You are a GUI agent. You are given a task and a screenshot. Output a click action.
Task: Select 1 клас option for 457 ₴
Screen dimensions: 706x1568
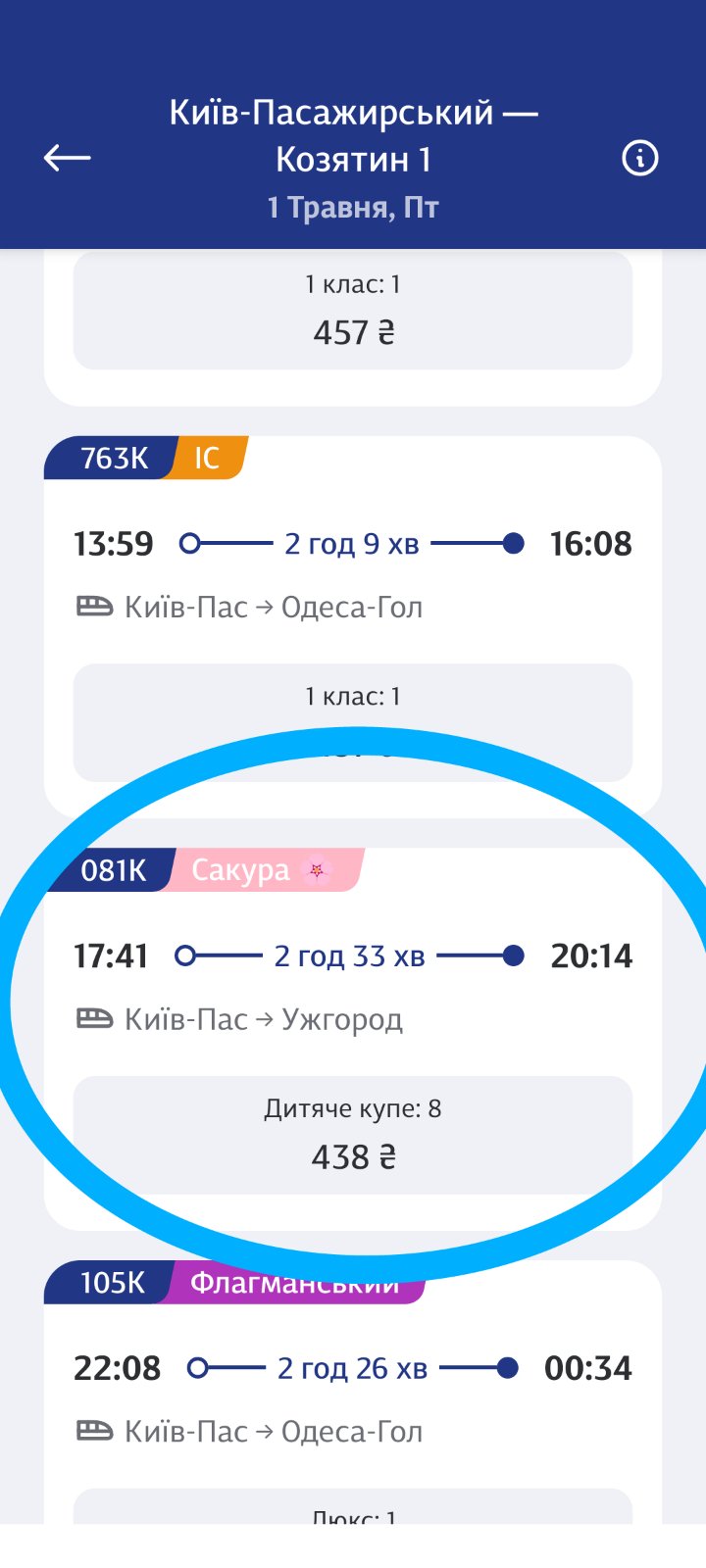353,311
